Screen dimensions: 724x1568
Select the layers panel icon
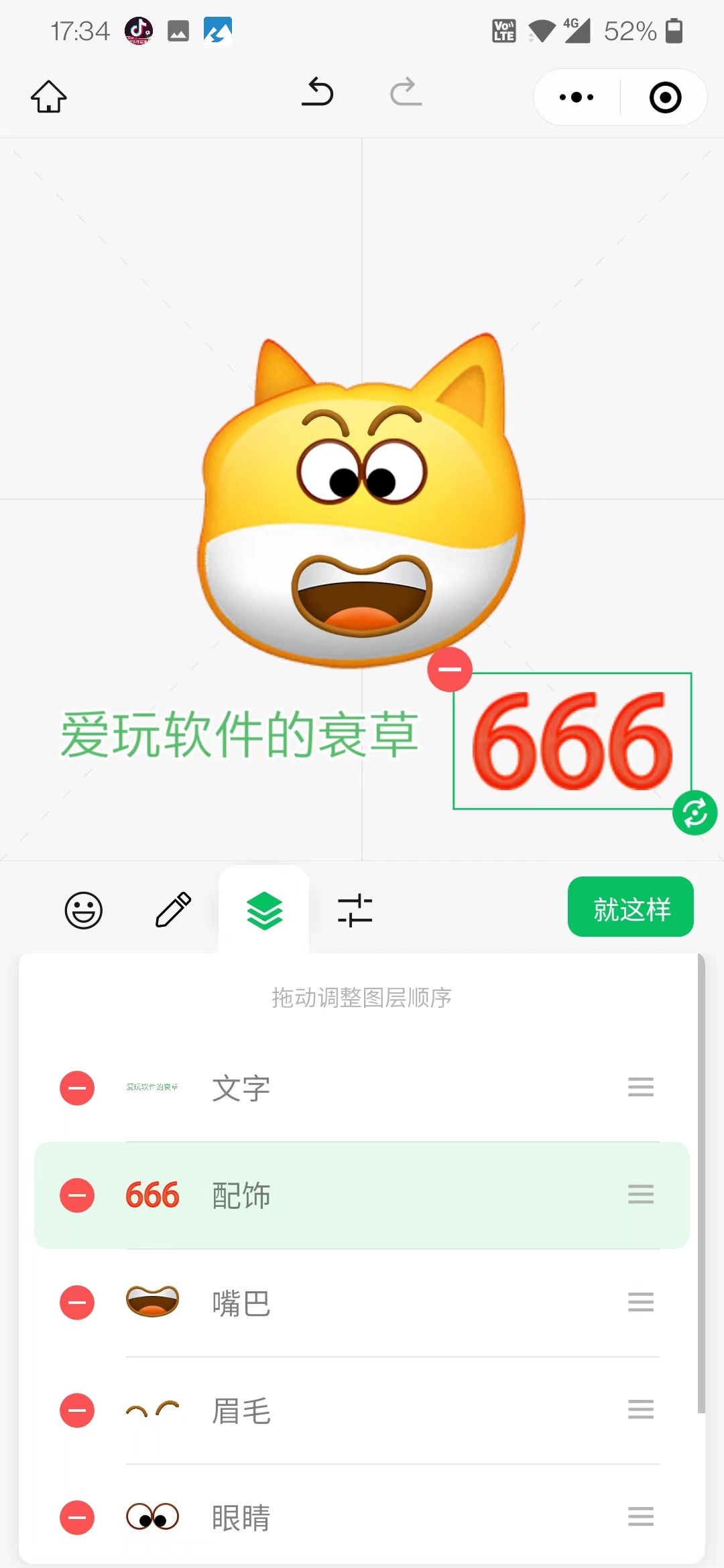point(263,909)
